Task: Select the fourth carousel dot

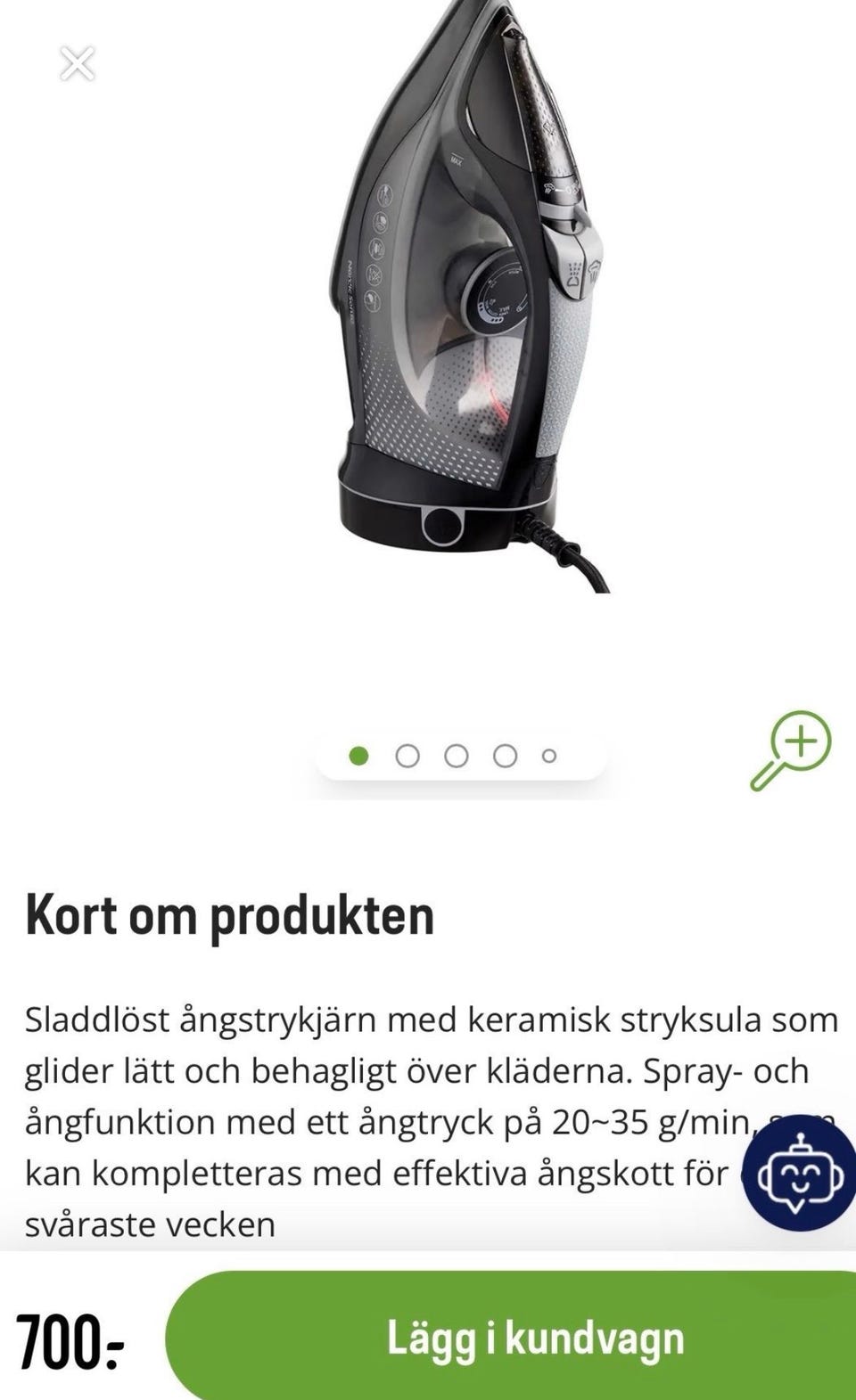Action: pos(503,755)
